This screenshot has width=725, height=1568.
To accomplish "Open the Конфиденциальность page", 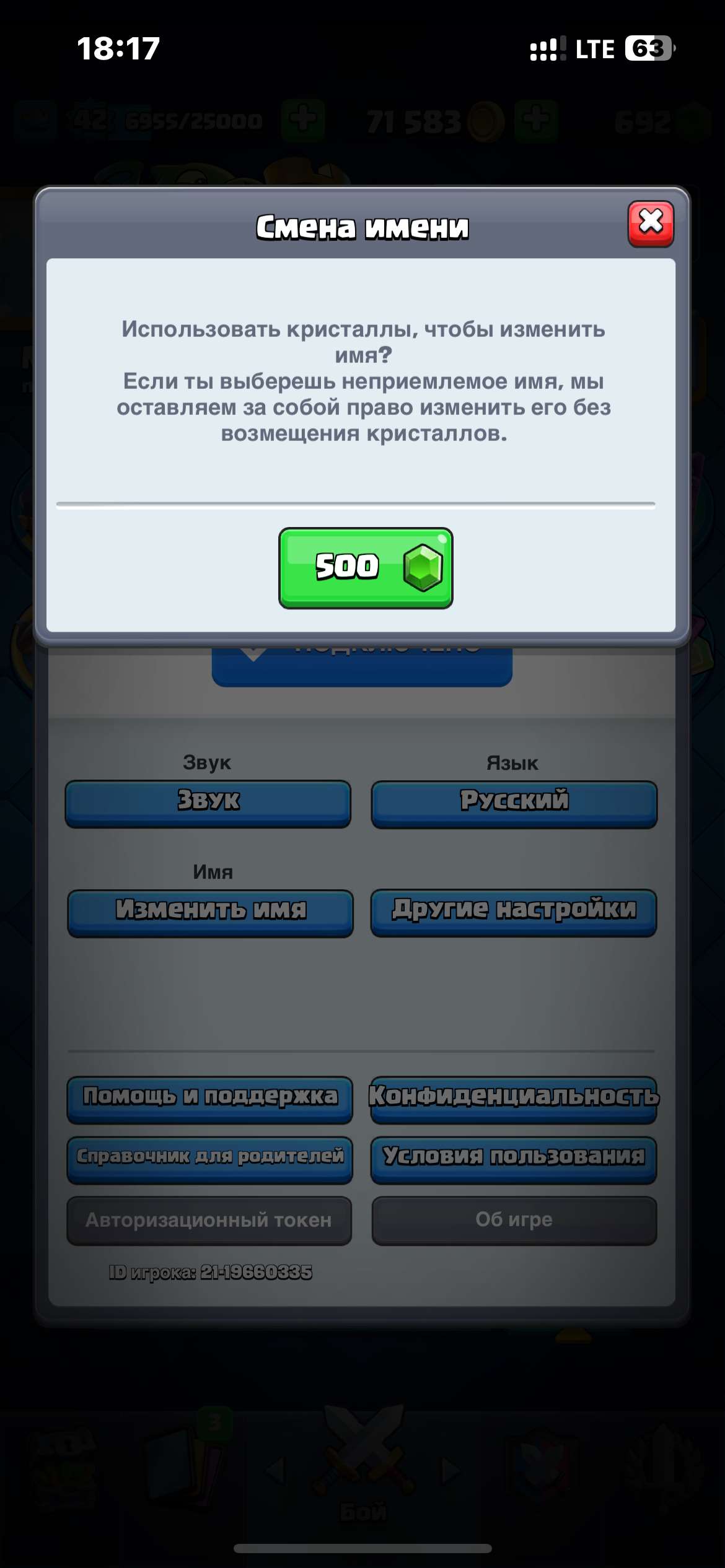I will [x=513, y=1099].
